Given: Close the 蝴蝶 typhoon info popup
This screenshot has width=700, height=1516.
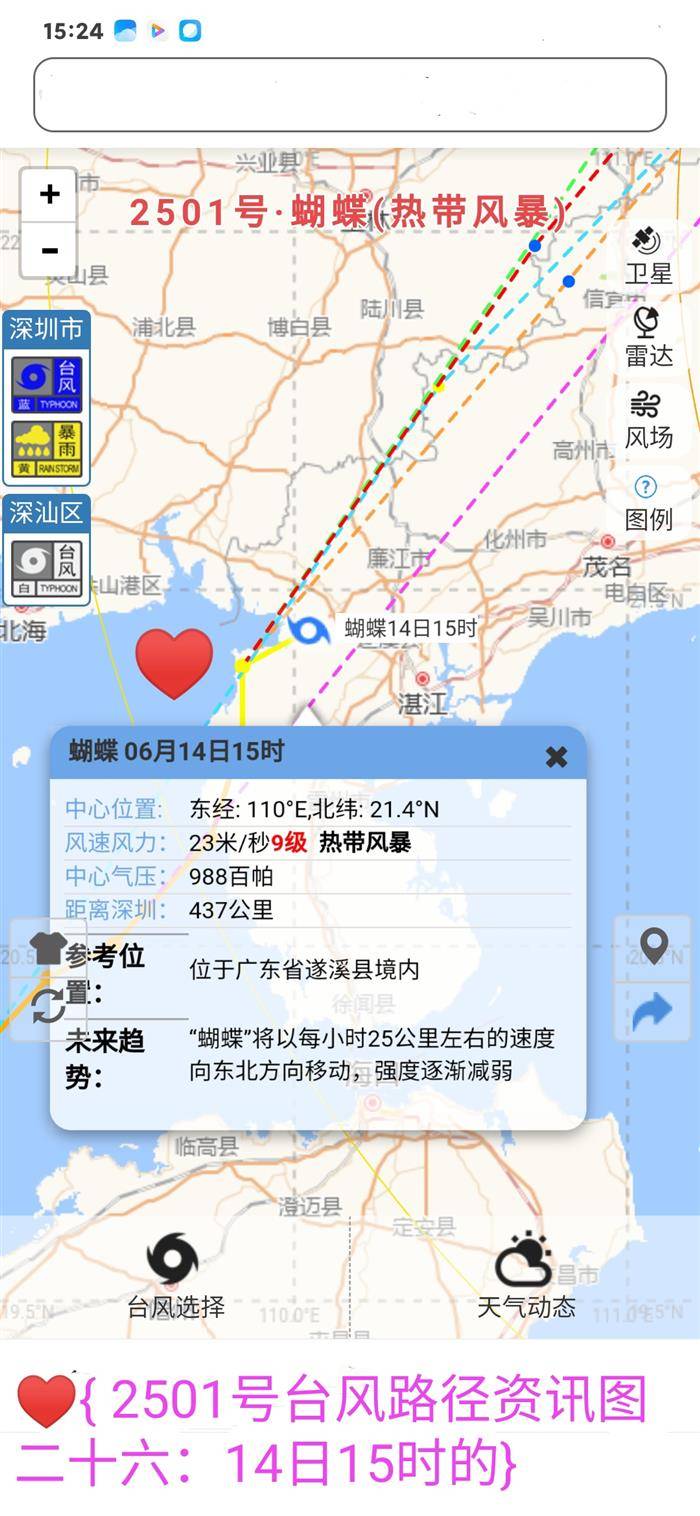Looking at the screenshot, I should 556,757.
